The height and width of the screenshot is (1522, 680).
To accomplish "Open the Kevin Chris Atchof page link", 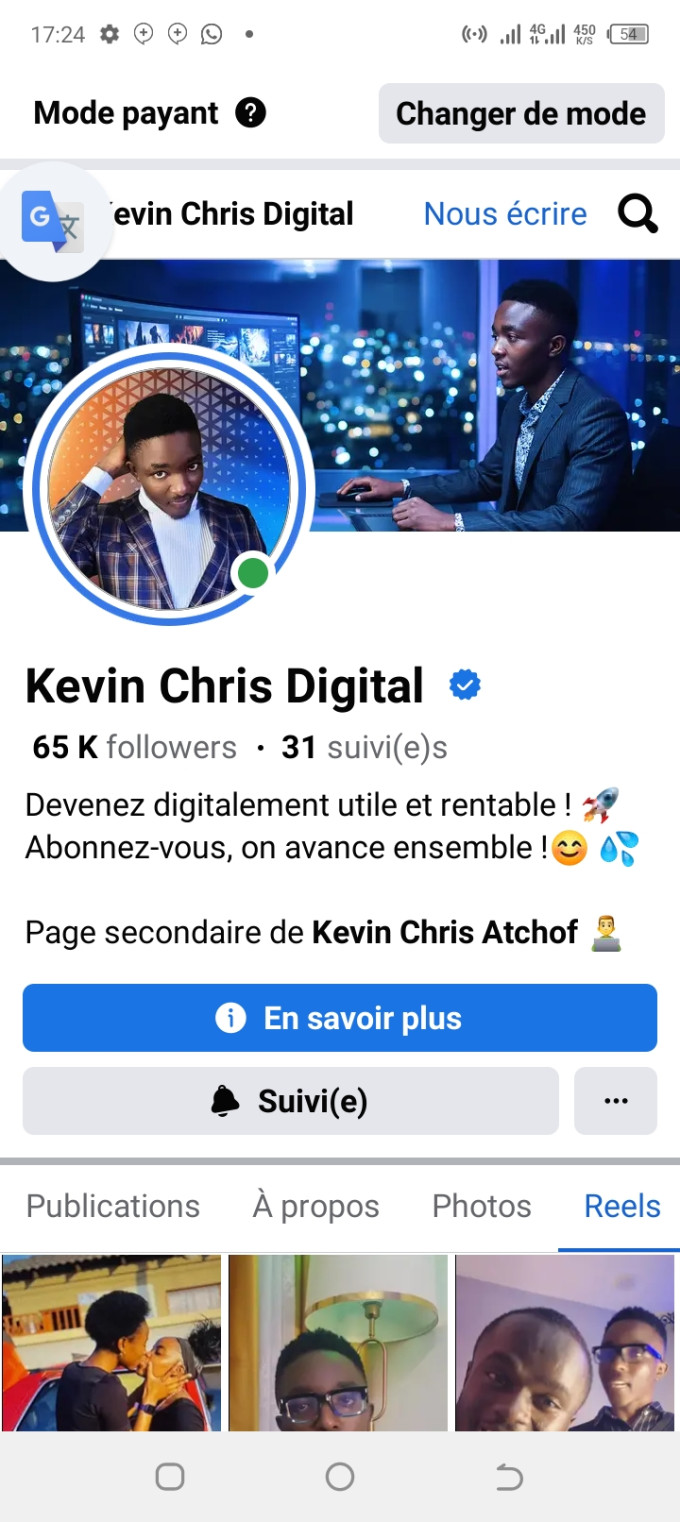I will click(445, 933).
